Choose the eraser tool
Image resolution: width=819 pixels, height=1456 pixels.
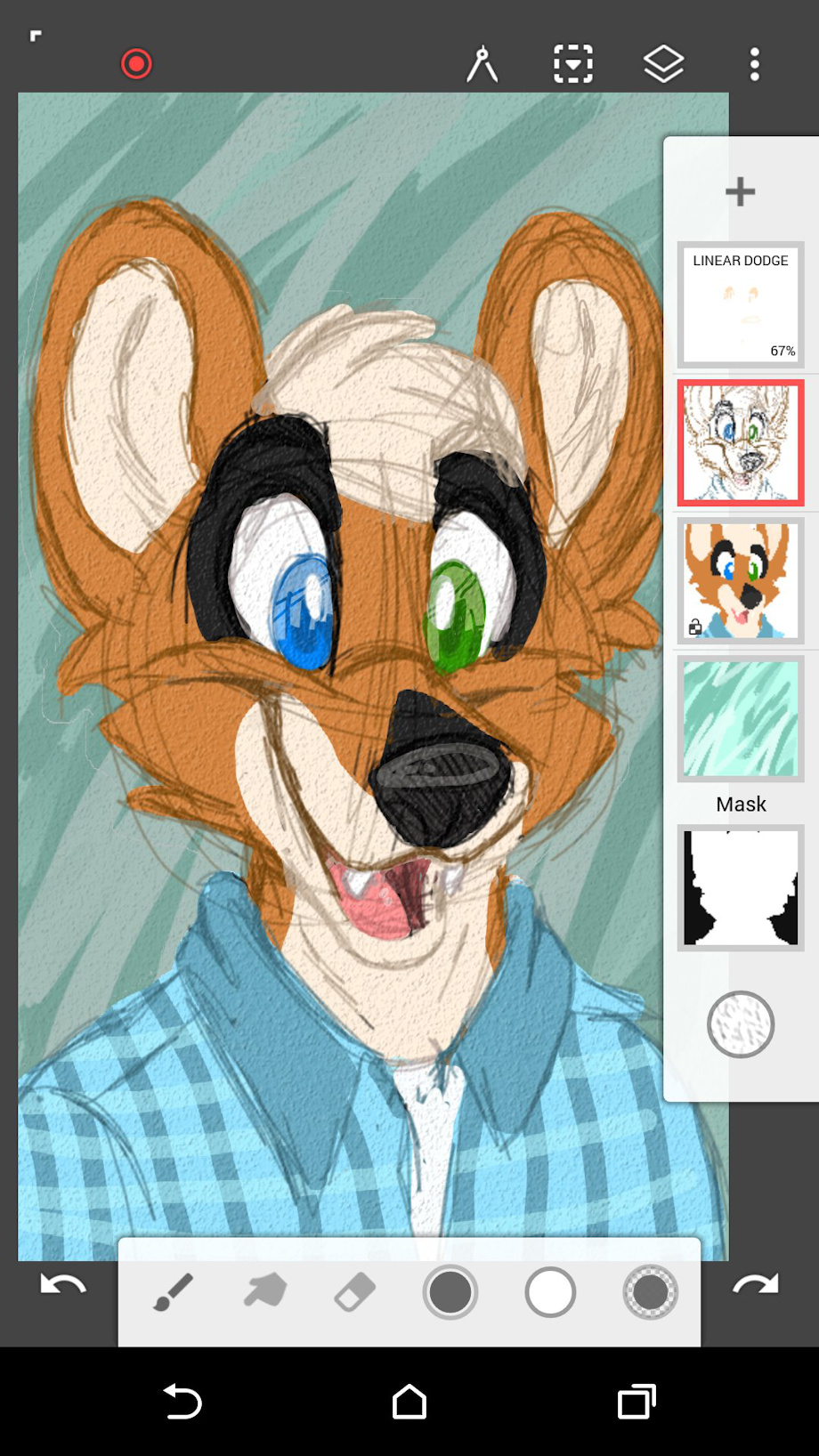(355, 1292)
